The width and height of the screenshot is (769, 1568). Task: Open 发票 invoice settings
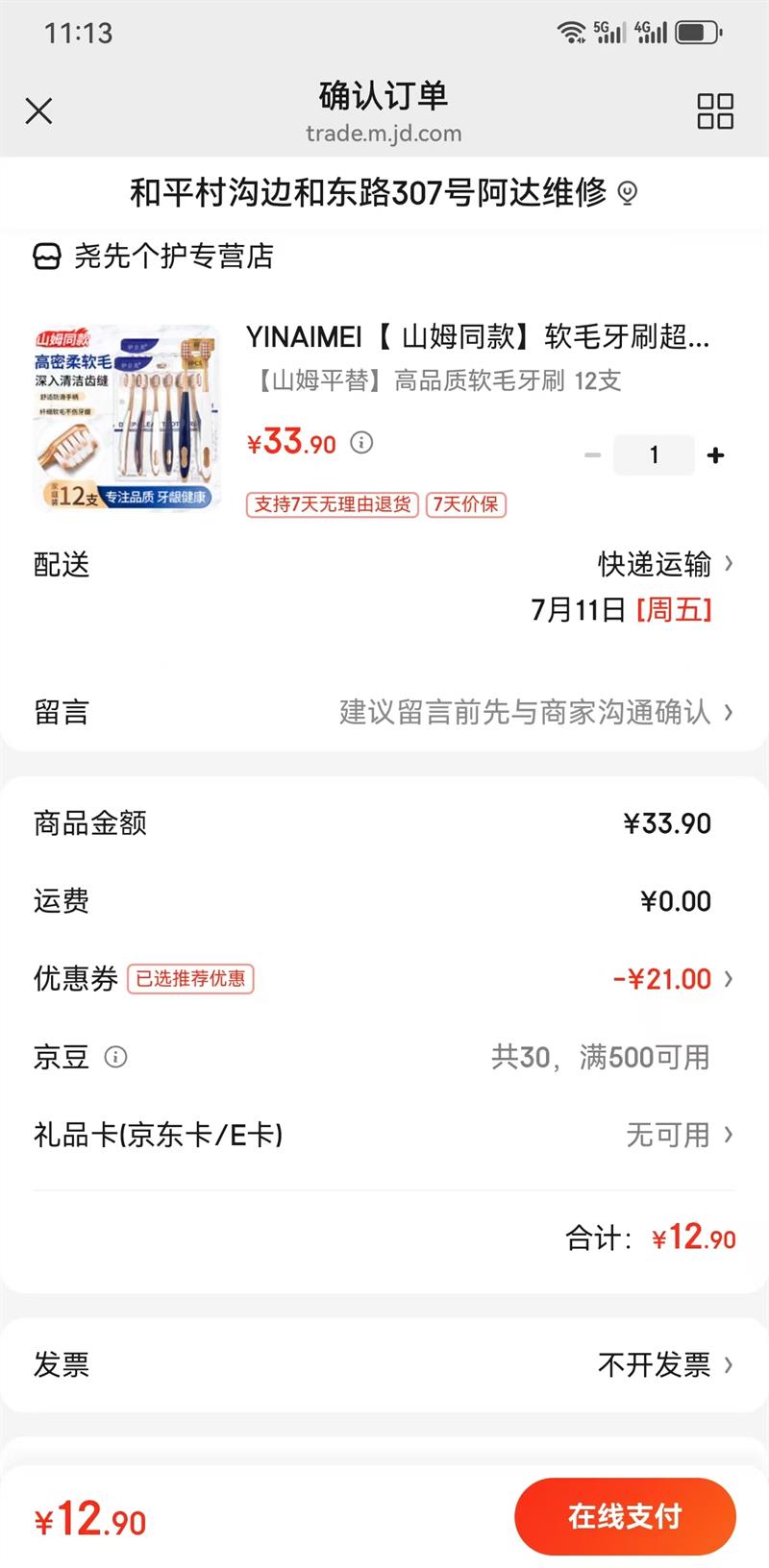[665, 1364]
